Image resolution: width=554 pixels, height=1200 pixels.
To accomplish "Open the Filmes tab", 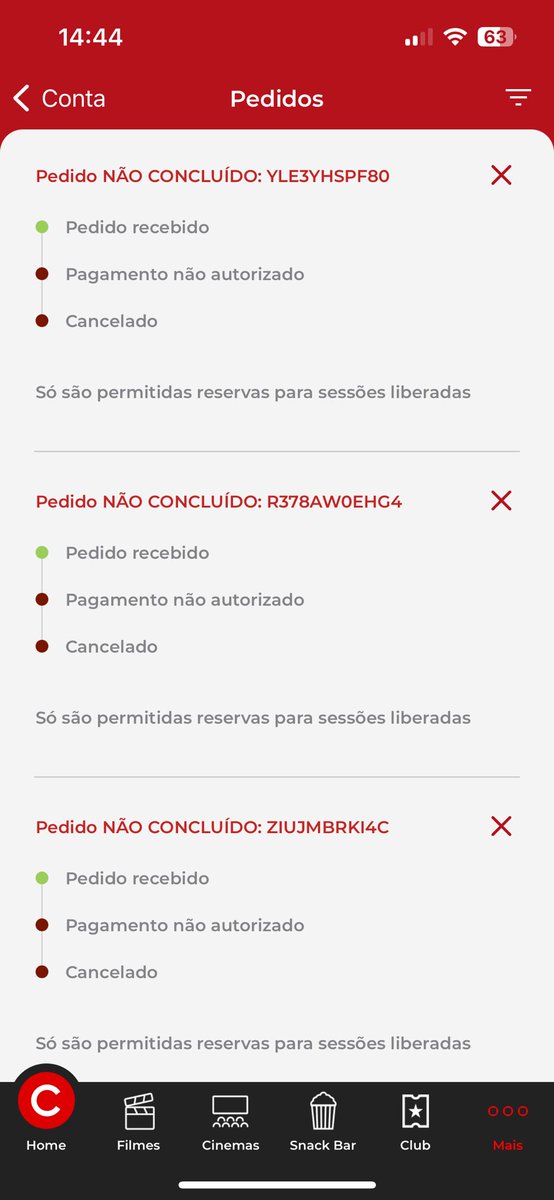I will 138,1122.
